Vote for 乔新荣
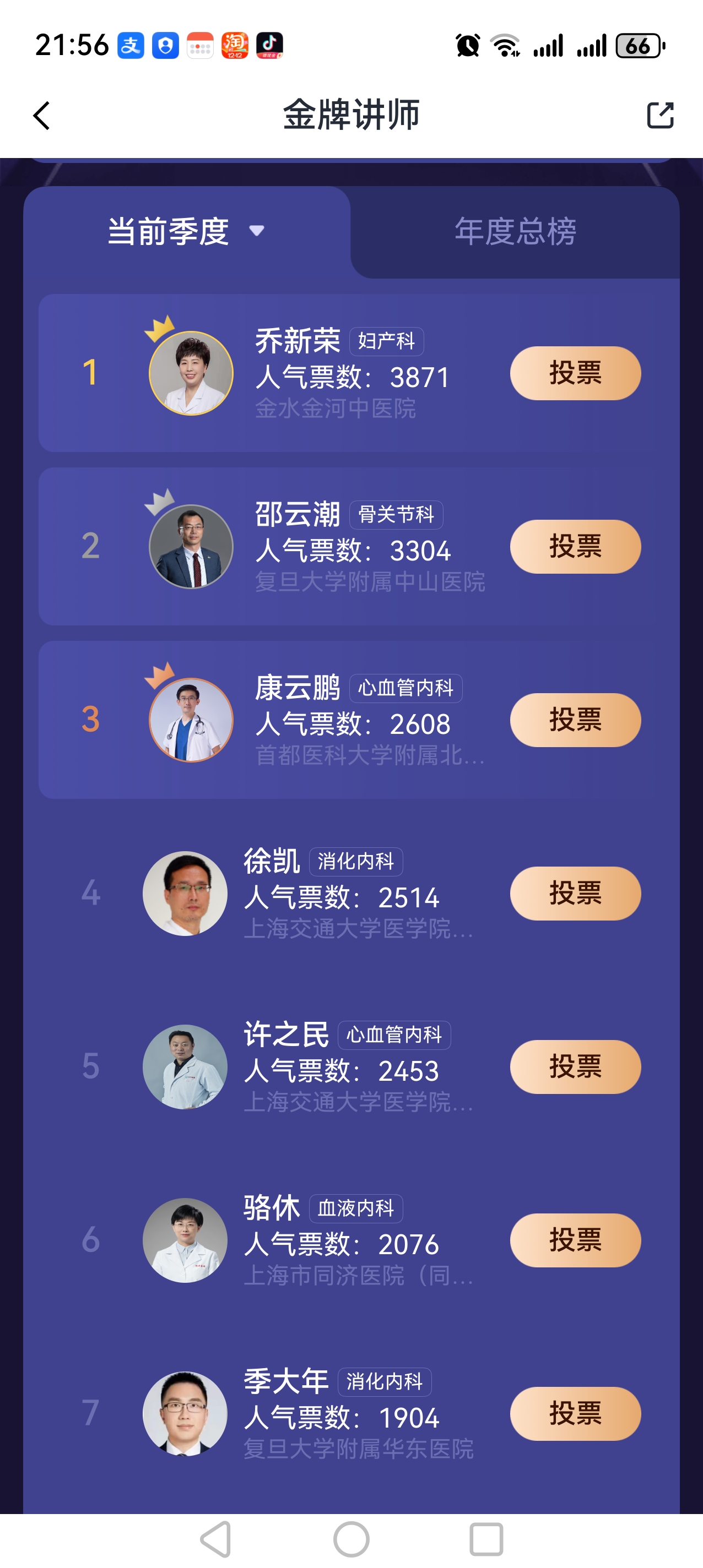 [575, 373]
